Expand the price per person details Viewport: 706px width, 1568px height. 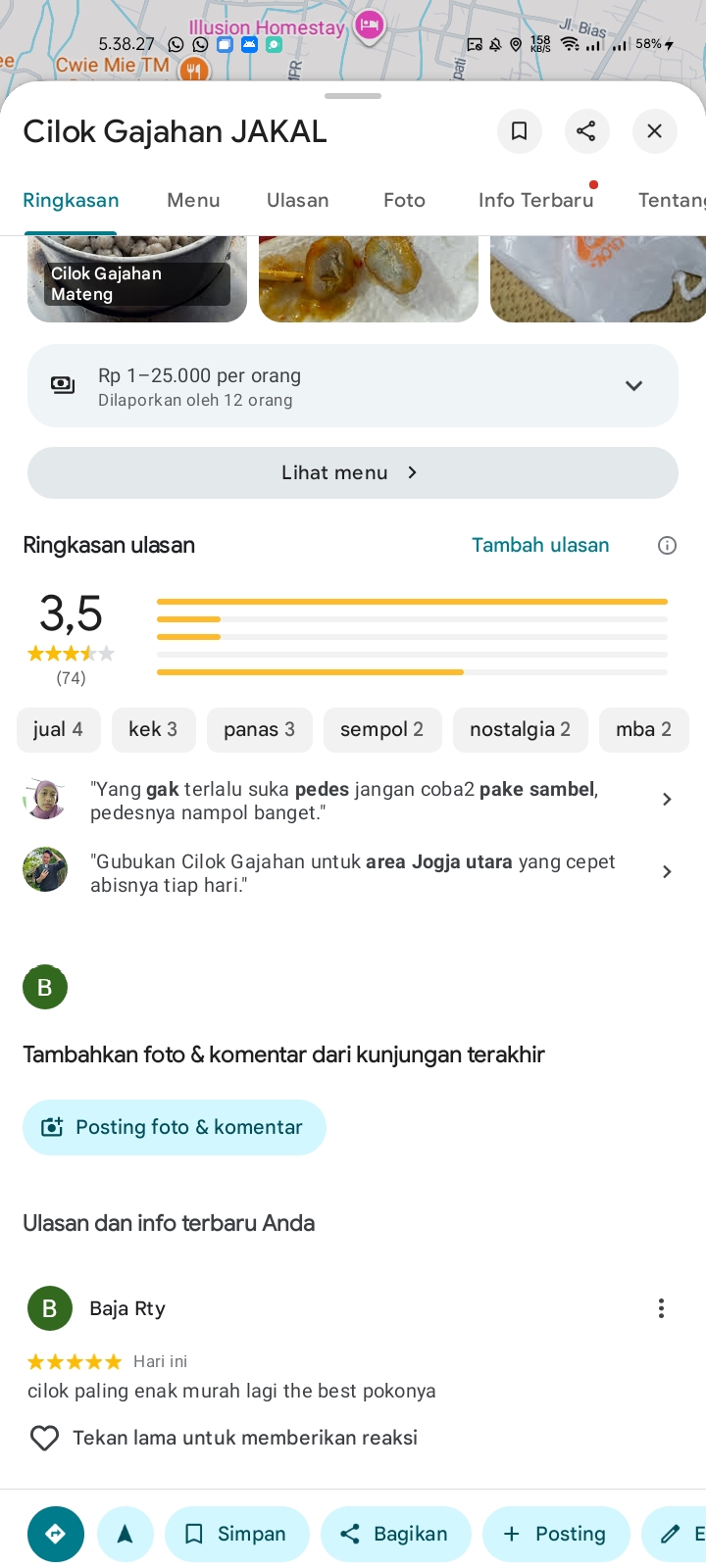633,385
